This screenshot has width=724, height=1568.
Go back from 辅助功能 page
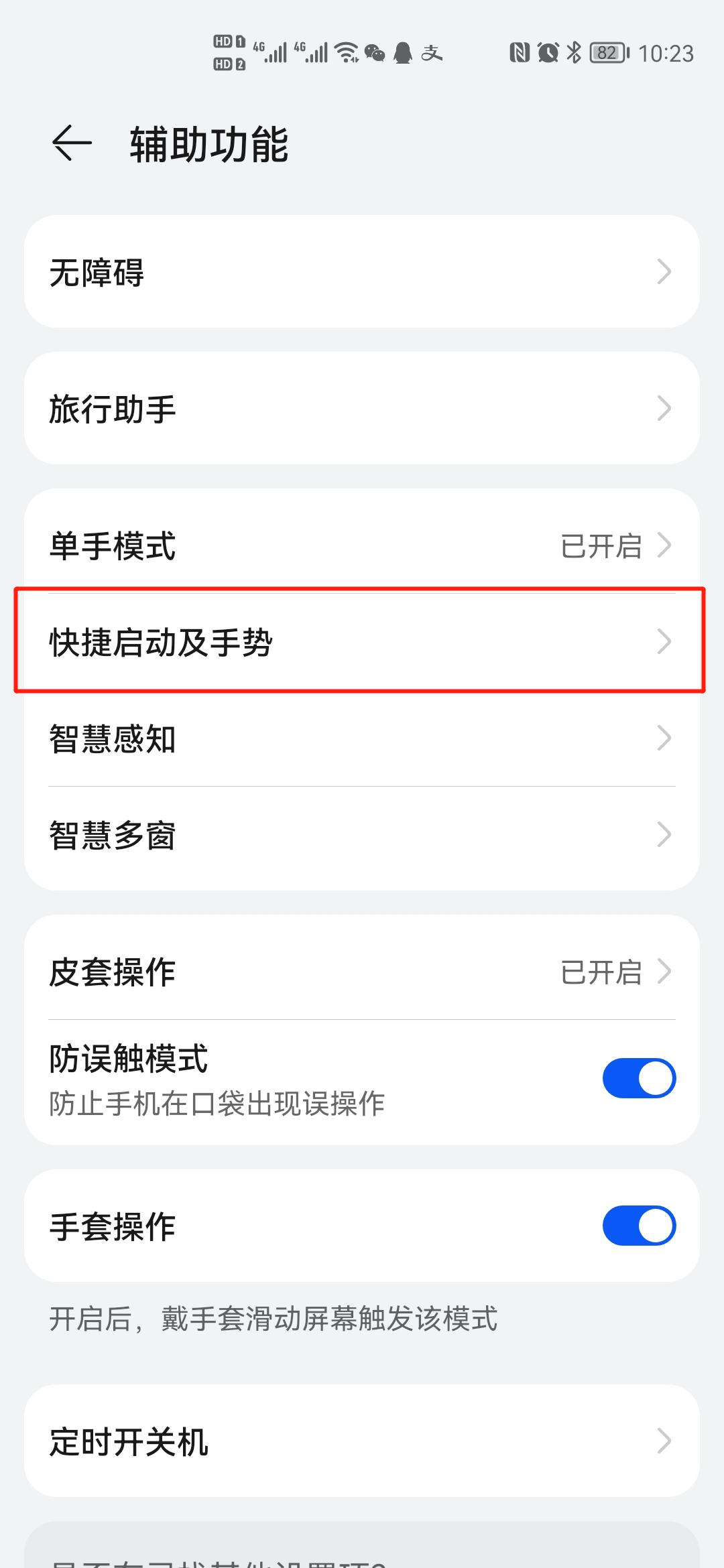click(72, 143)
